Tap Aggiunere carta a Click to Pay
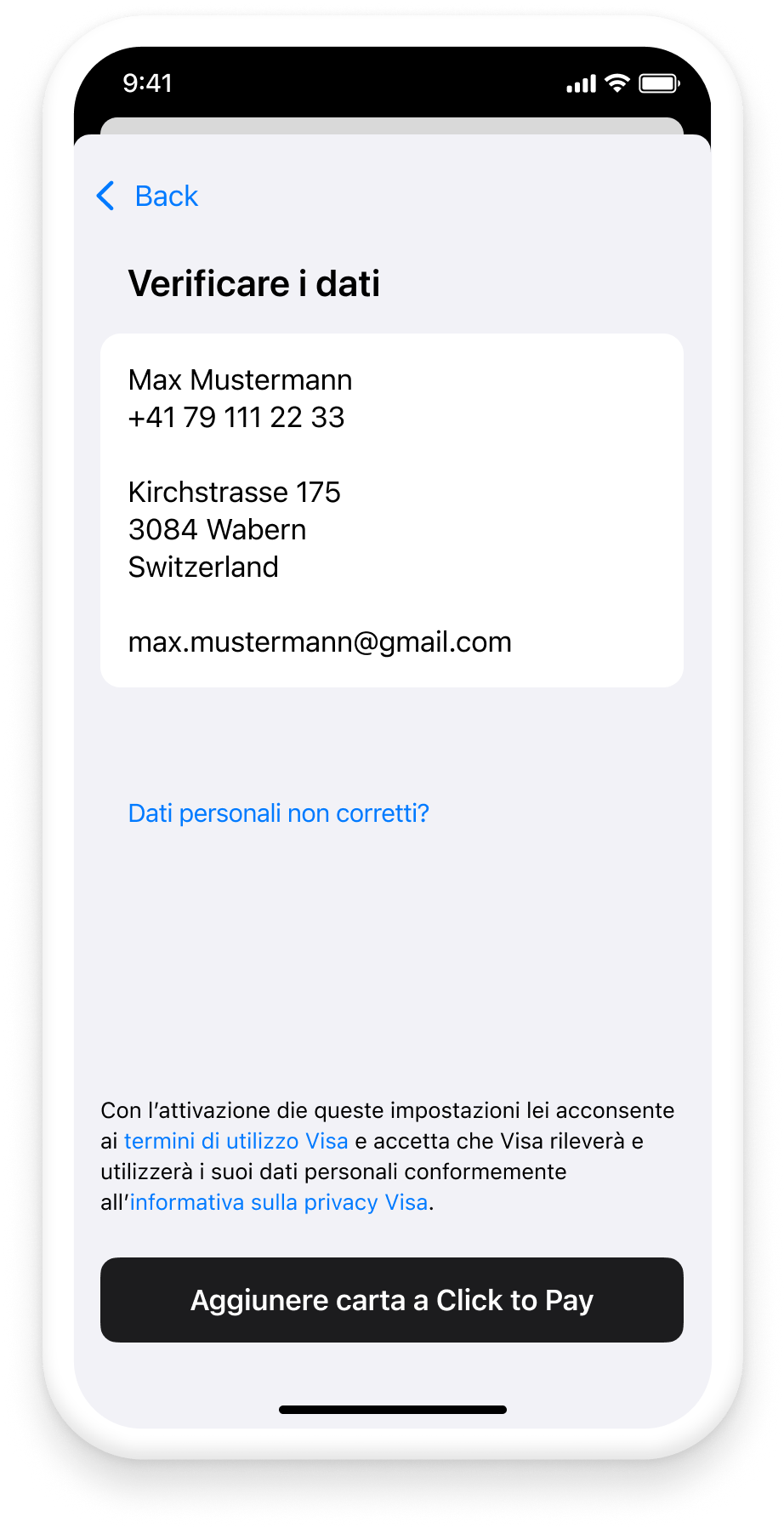The image size is (784, 1528). (x=392, y=1300)
